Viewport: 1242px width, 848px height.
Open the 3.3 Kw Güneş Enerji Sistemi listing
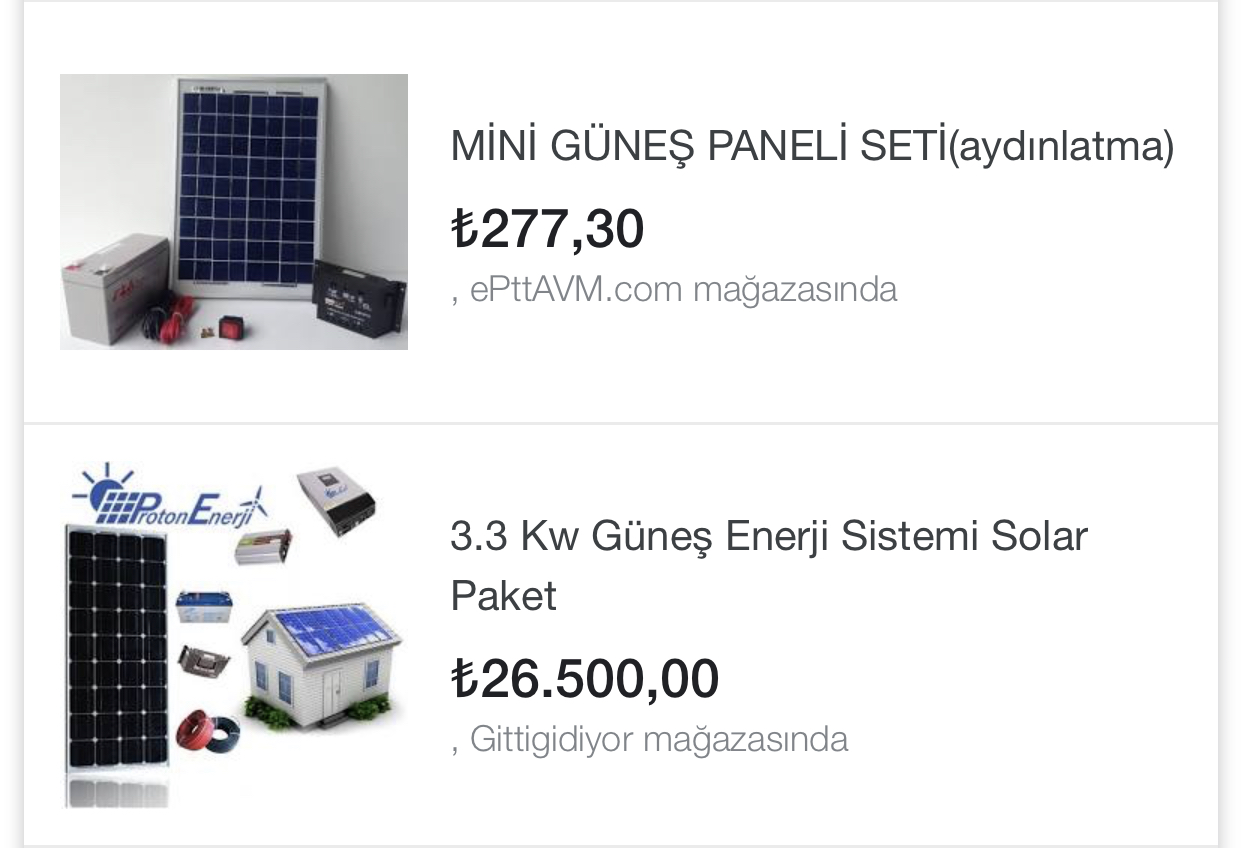(767, 565)
